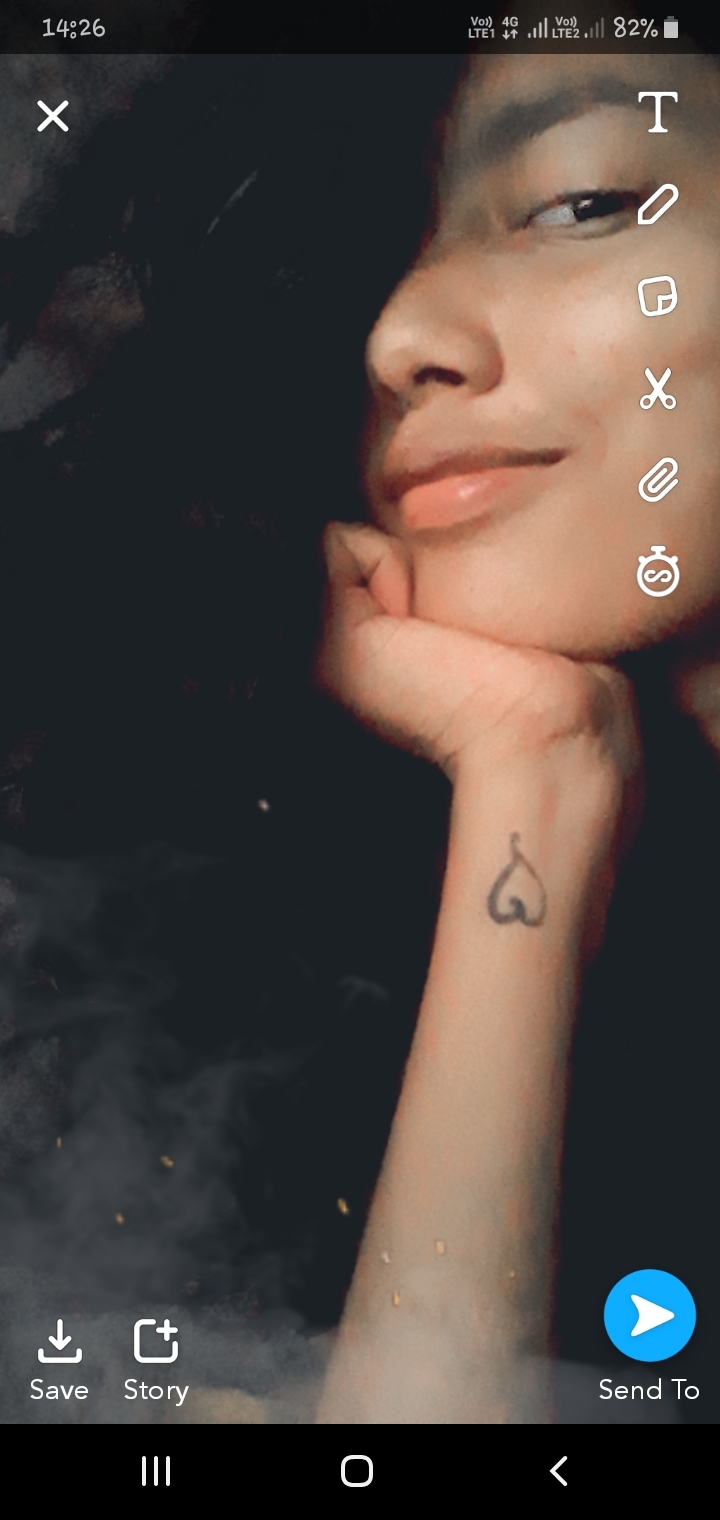Open the snap timer settings
720x1520 pixels.
tap(658, 573)
